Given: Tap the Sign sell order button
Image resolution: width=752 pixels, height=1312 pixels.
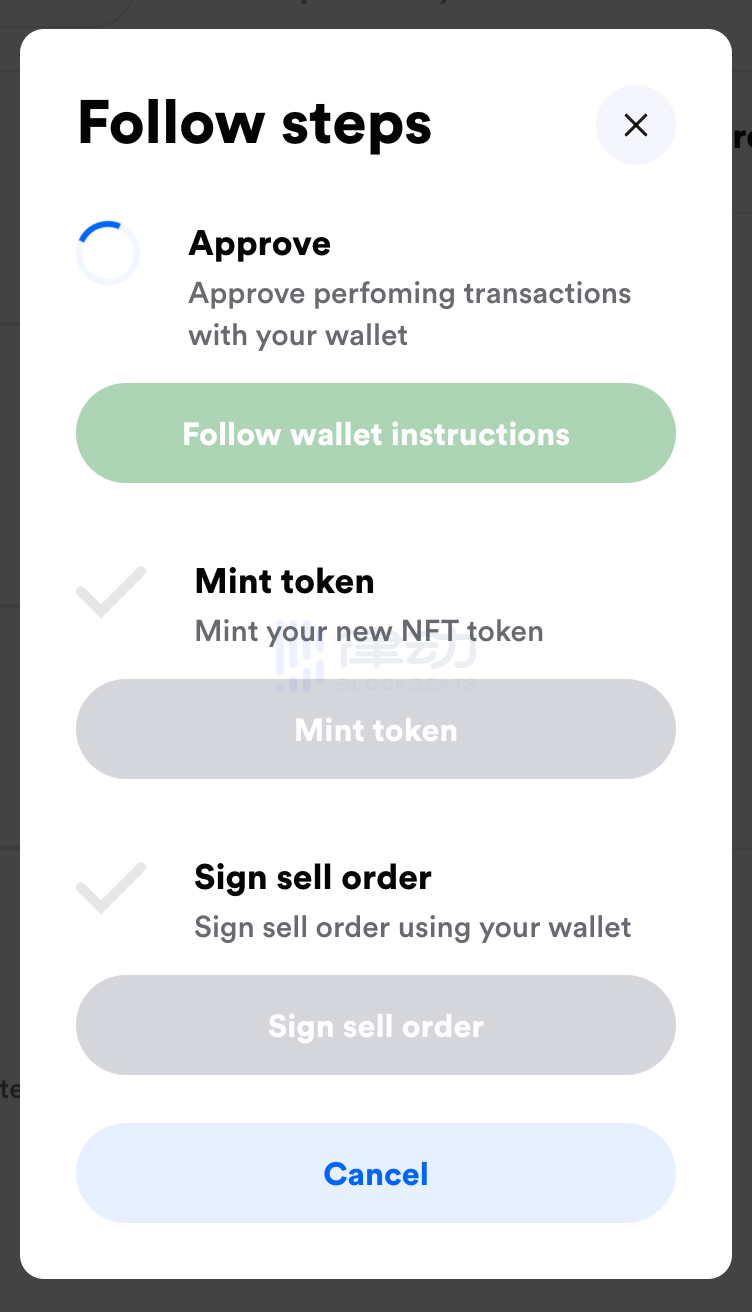Looking at the screenshot, I should (376, 1026).
